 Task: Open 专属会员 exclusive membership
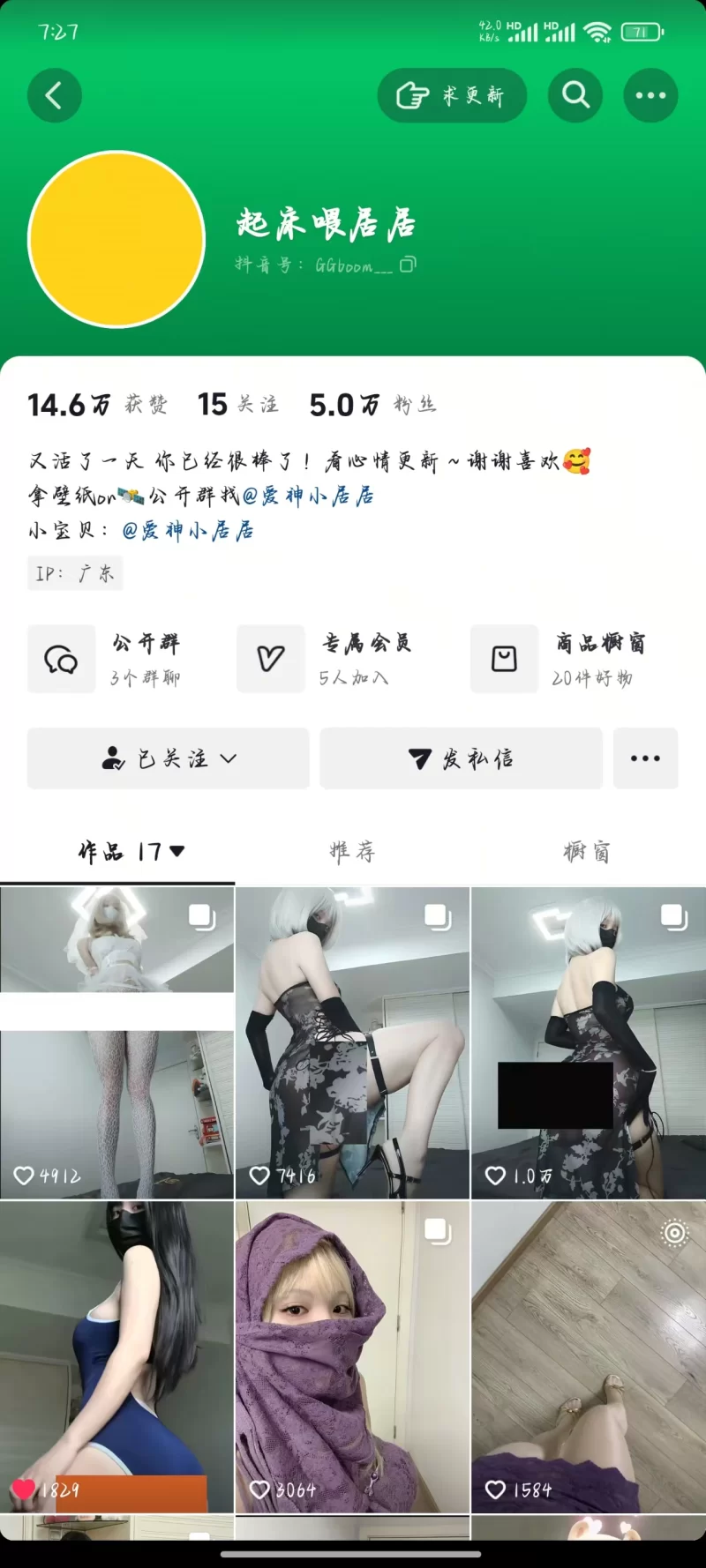[x=327, y=659]
